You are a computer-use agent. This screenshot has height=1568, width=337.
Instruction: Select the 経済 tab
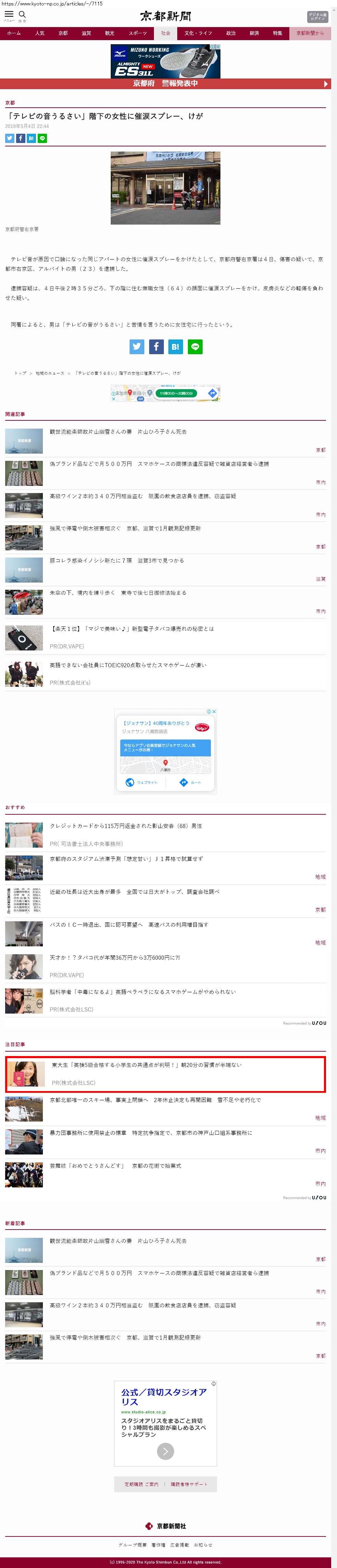point(254,34)
